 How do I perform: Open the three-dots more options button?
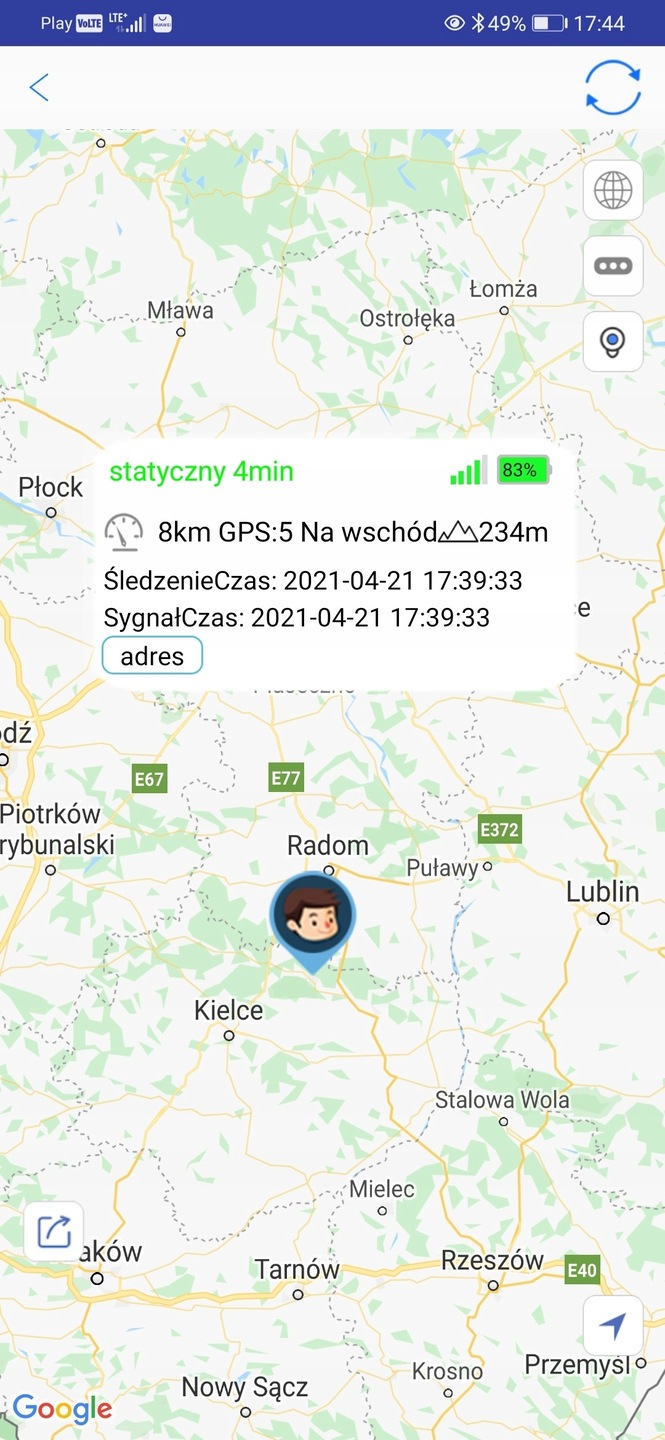tap(613, 266)
